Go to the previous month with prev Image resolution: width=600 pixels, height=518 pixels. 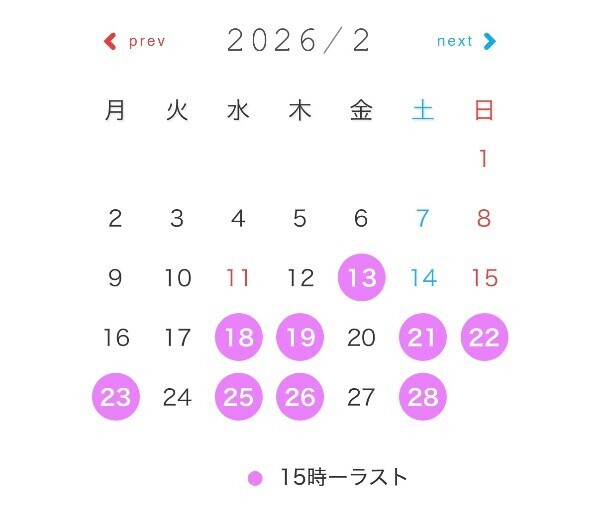[x=135, y=41]
